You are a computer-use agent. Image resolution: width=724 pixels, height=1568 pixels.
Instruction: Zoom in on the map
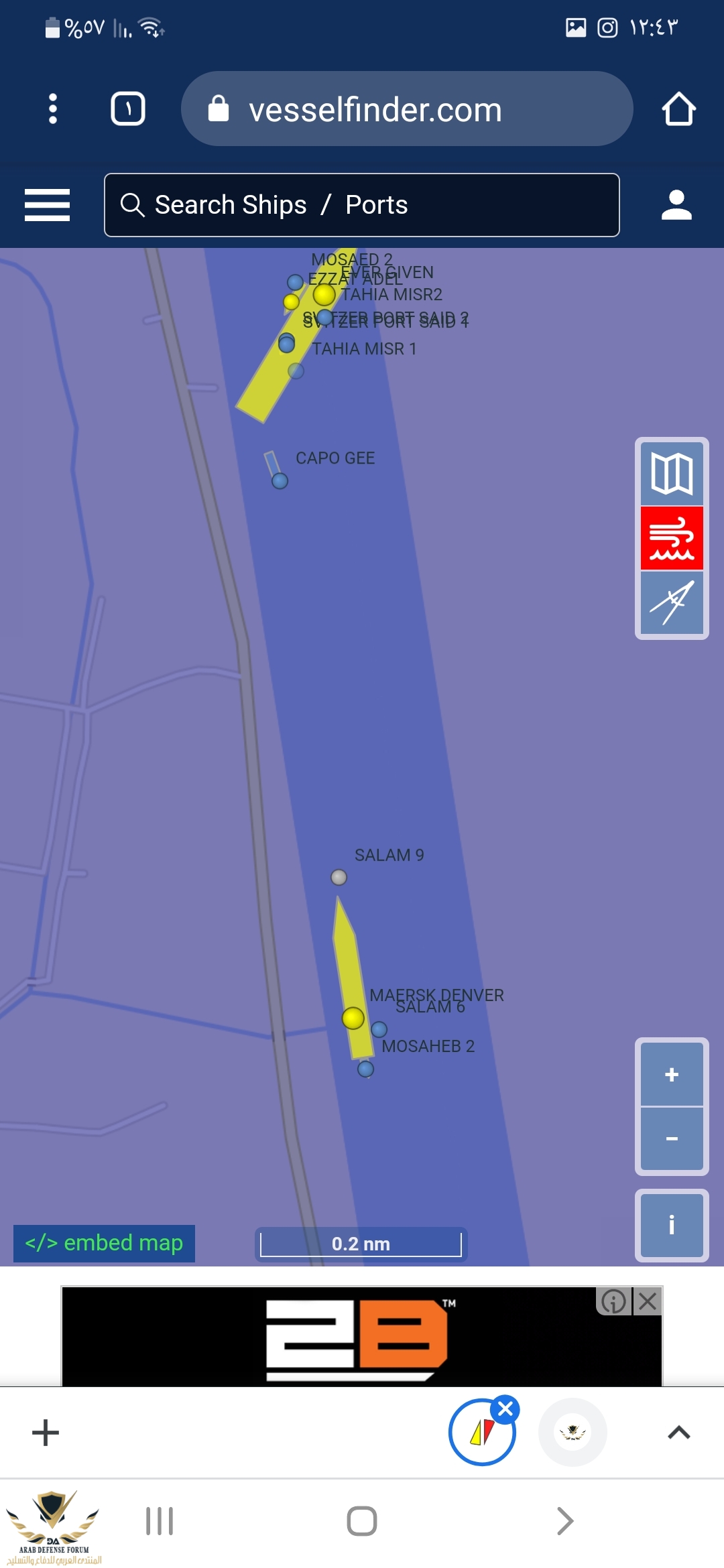coord(672,1074)
